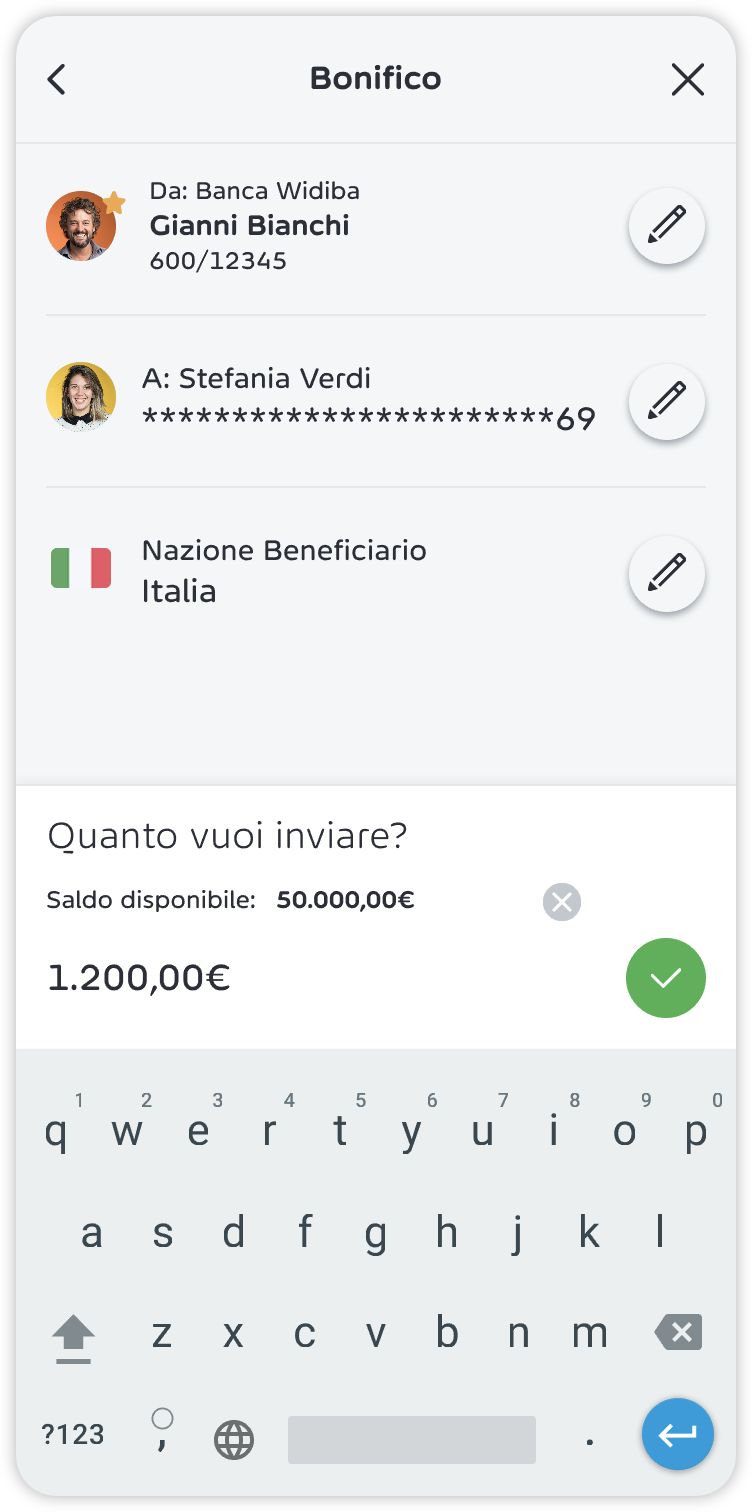Edit the Nazione Beneficiario country
The width and height of the screenshot is (752, 1512).
click(666, 573)
